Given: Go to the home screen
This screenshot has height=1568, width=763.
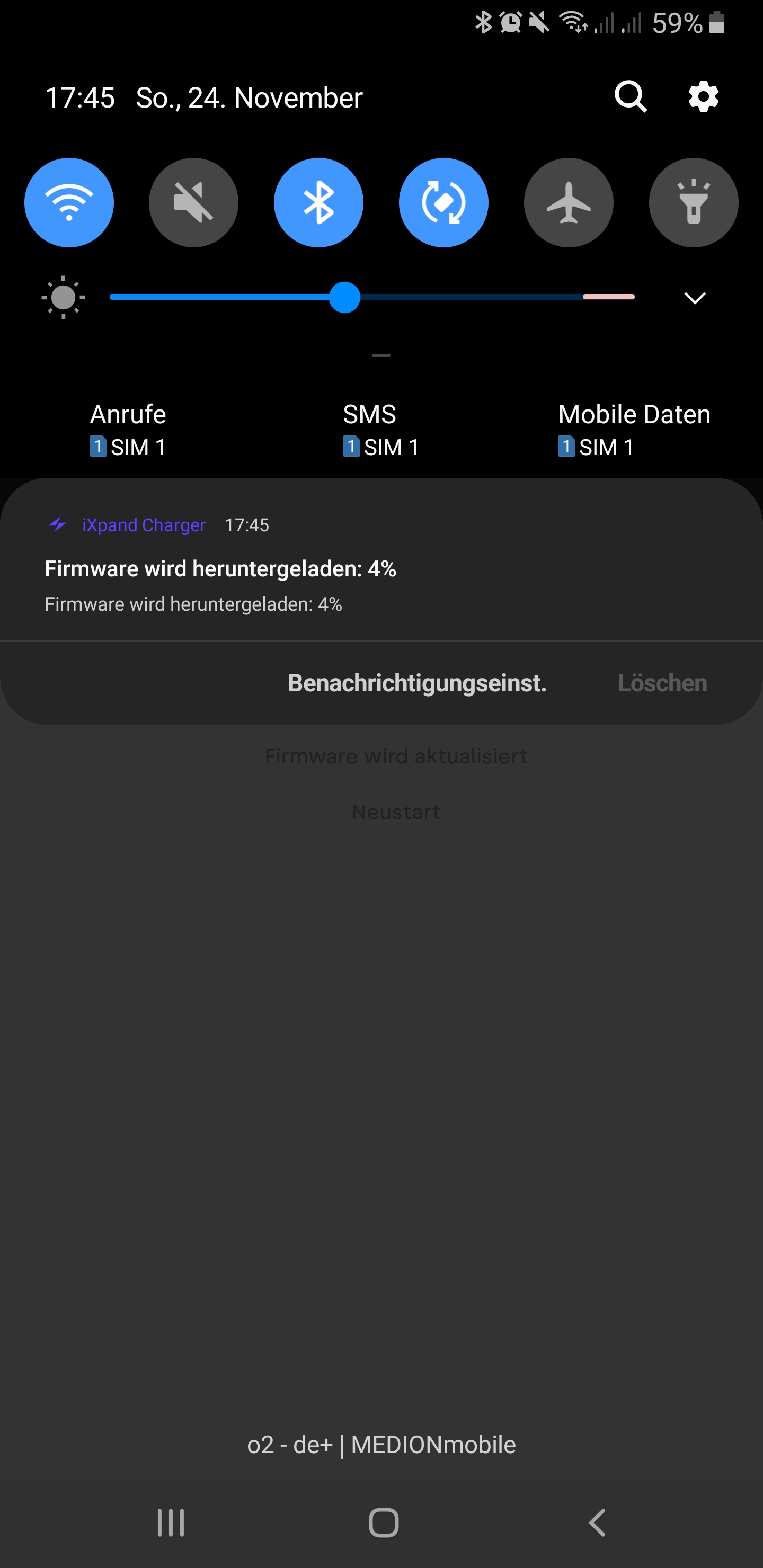Looking at the screenshot, I should pos(384,1522).
